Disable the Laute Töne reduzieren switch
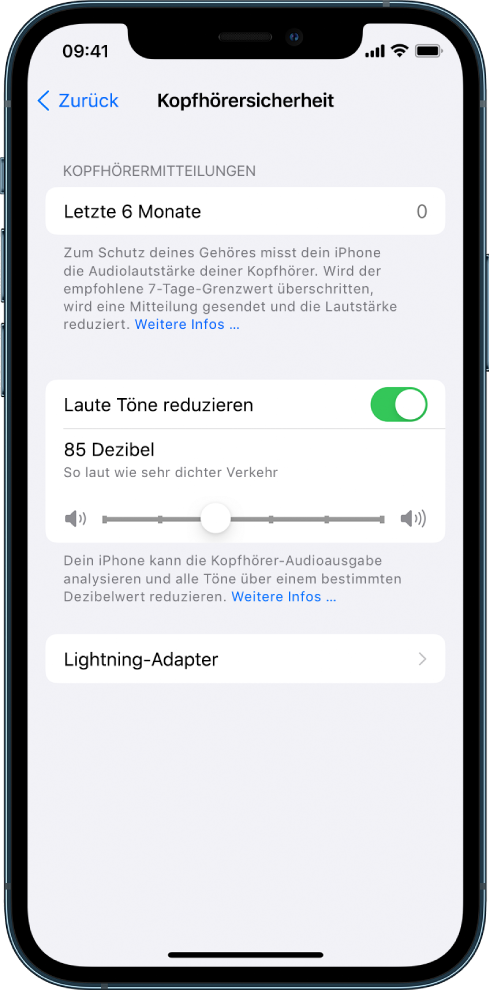 point(399,405)
